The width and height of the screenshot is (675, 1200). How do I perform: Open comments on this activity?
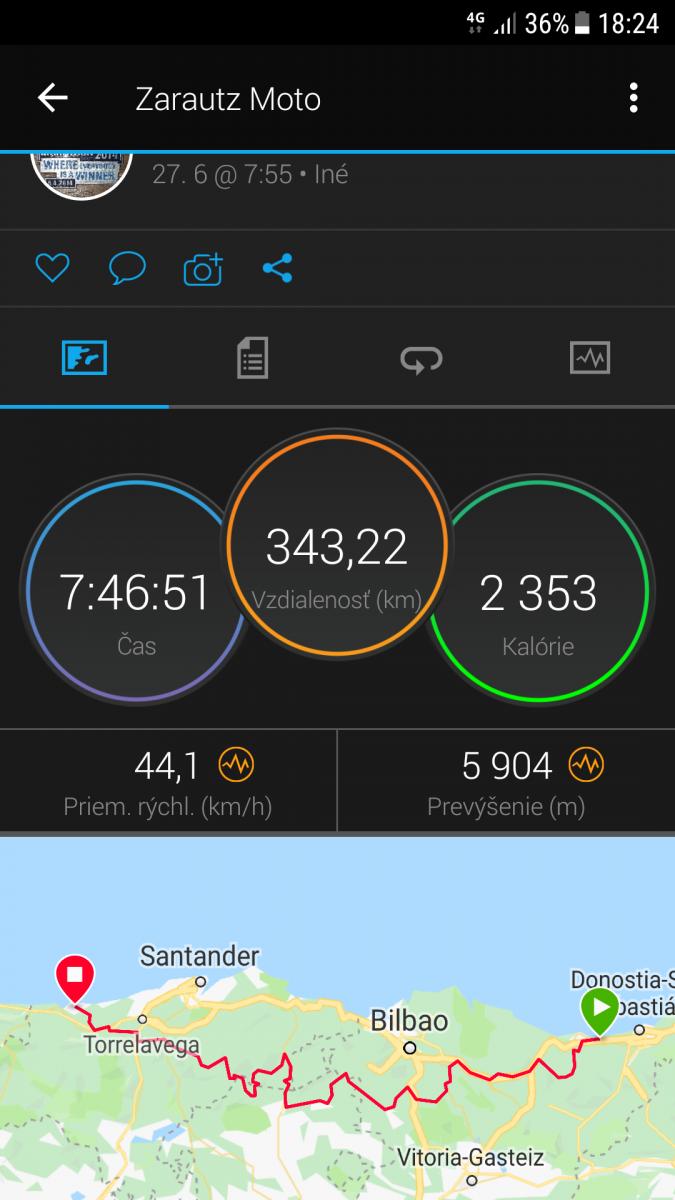tap(127, 268)
